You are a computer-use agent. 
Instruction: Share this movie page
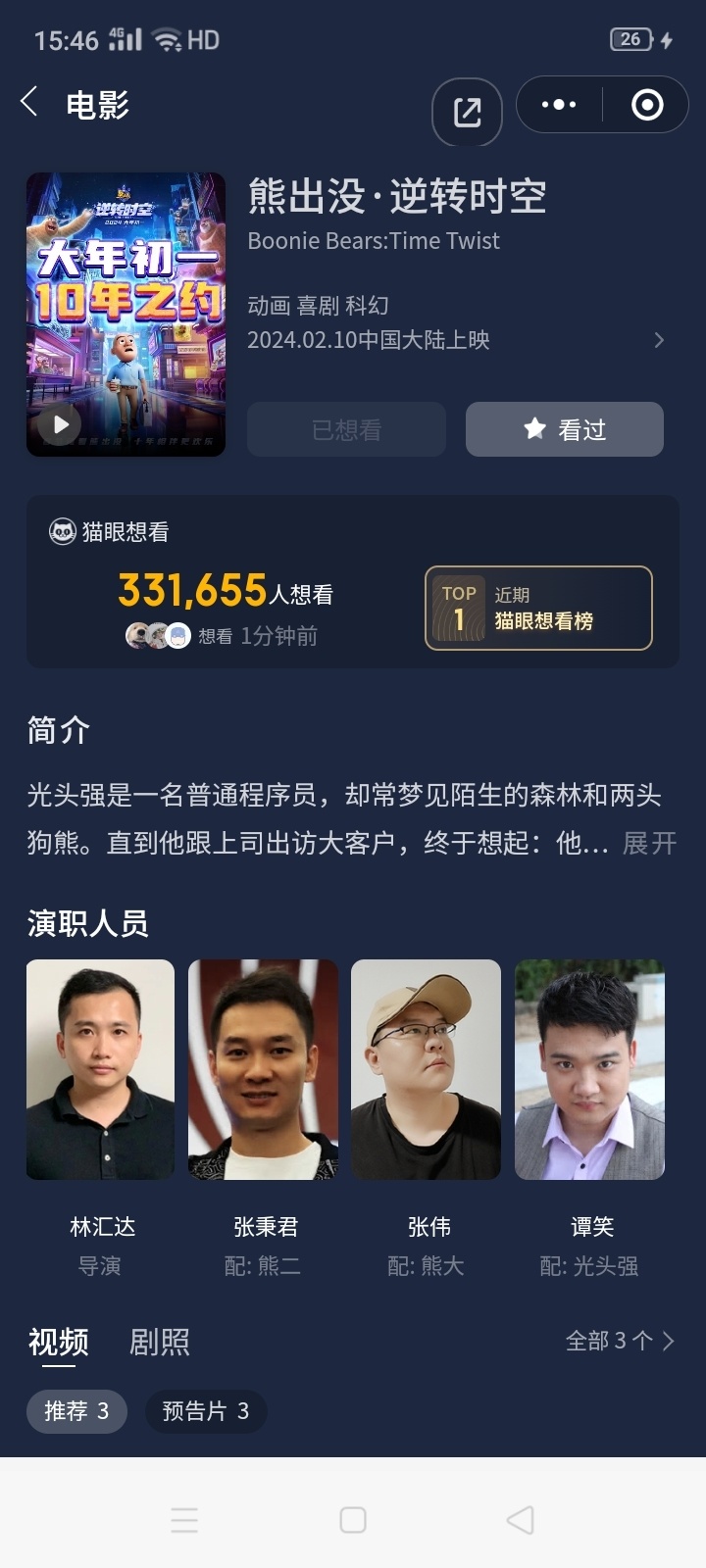(467, 112)
